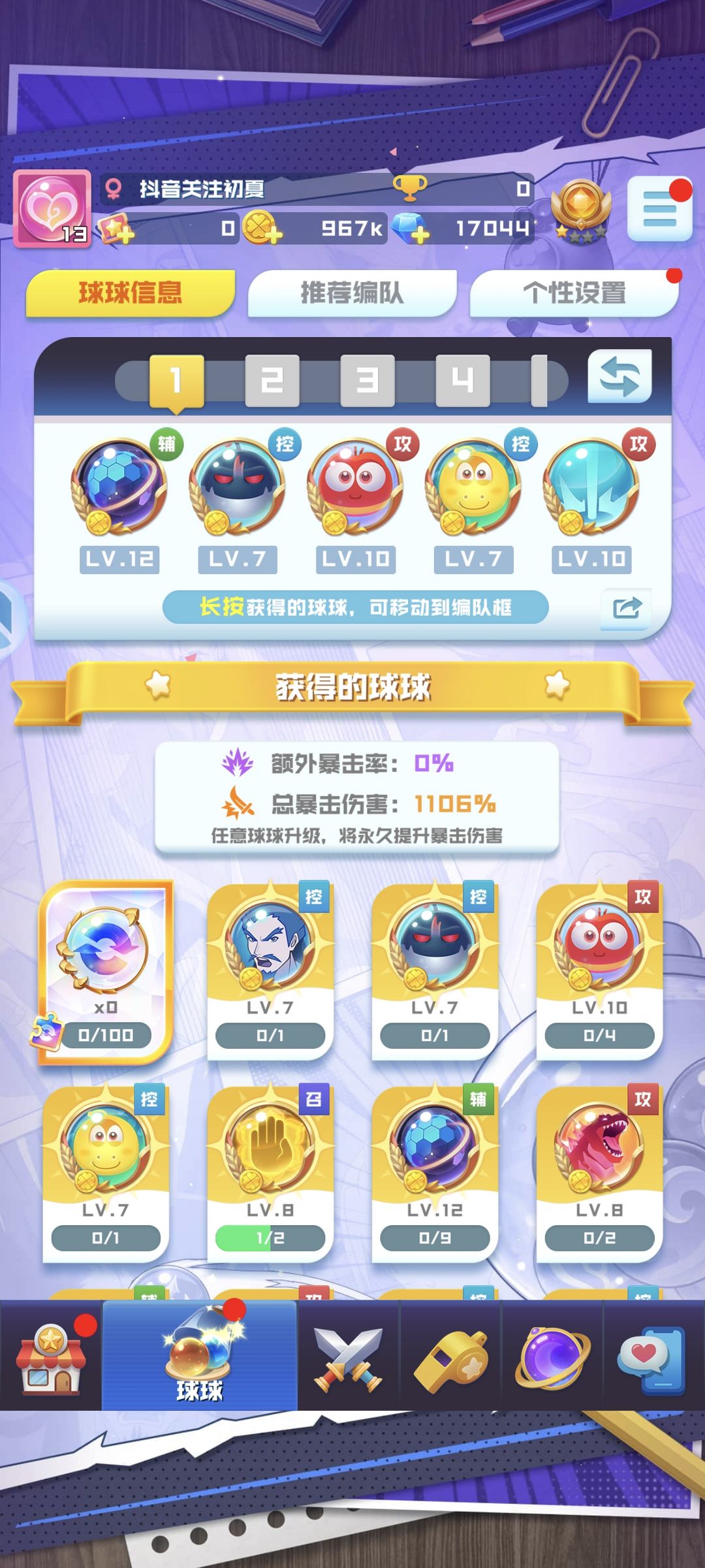Open the player avatar profile
705x1568 pixels.
click(x=52, y=209)
